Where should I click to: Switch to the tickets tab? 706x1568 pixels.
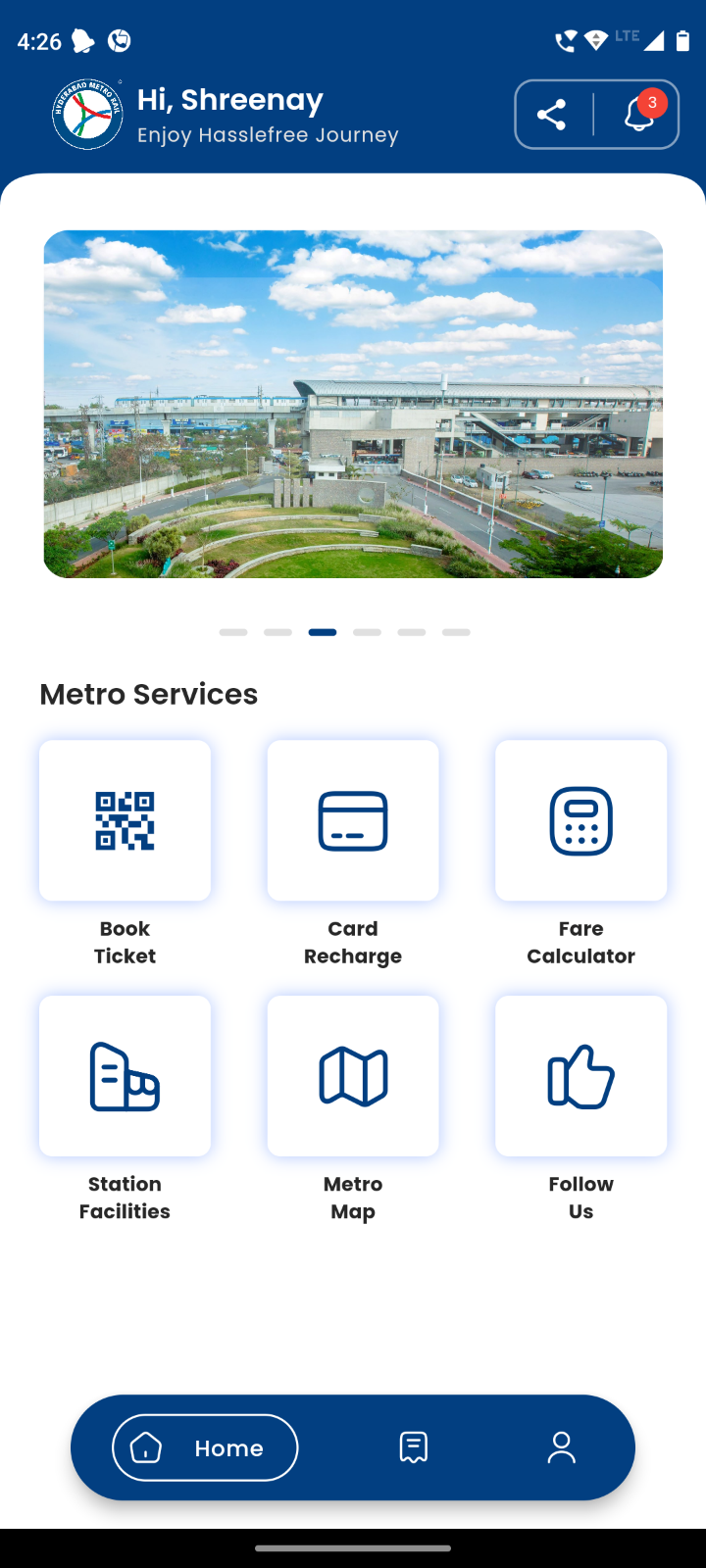414,1447
